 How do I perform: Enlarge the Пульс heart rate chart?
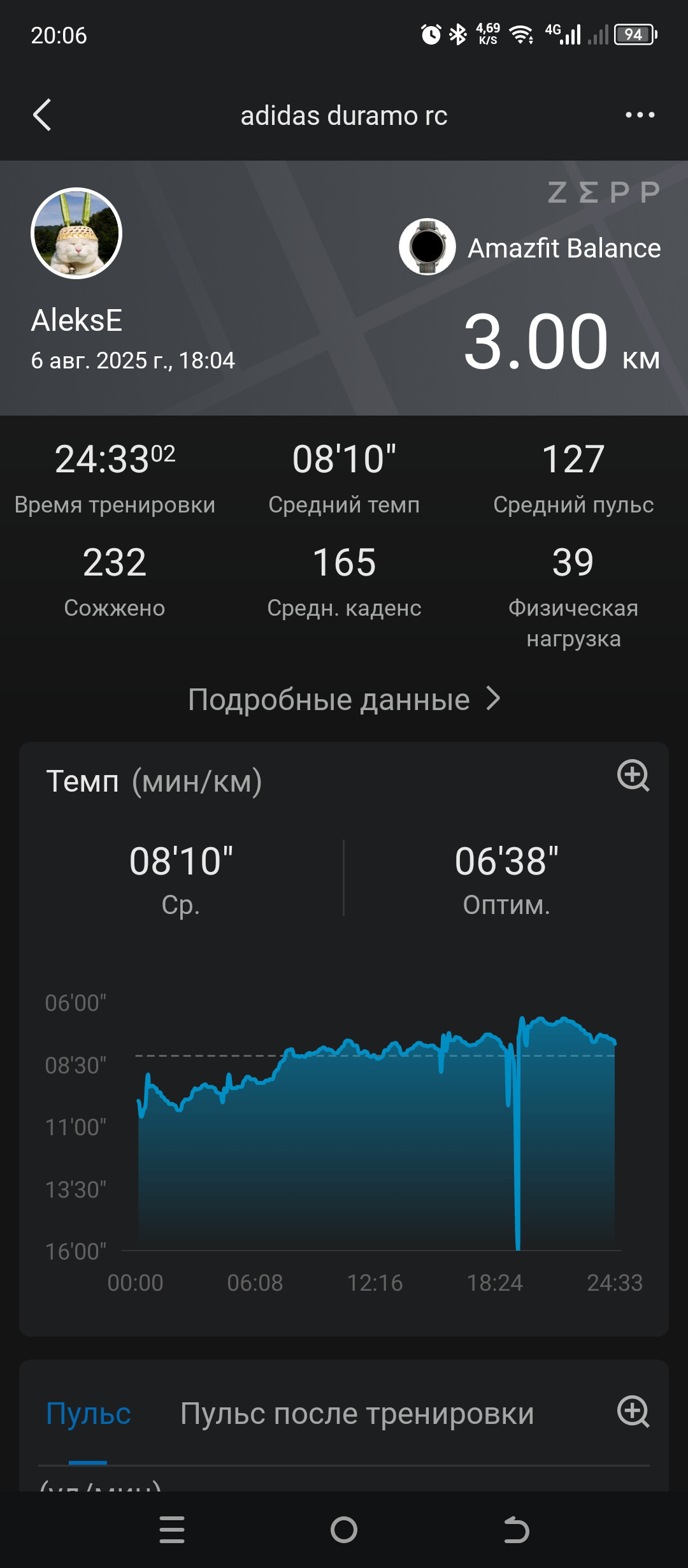click(x=633, y=1411)
